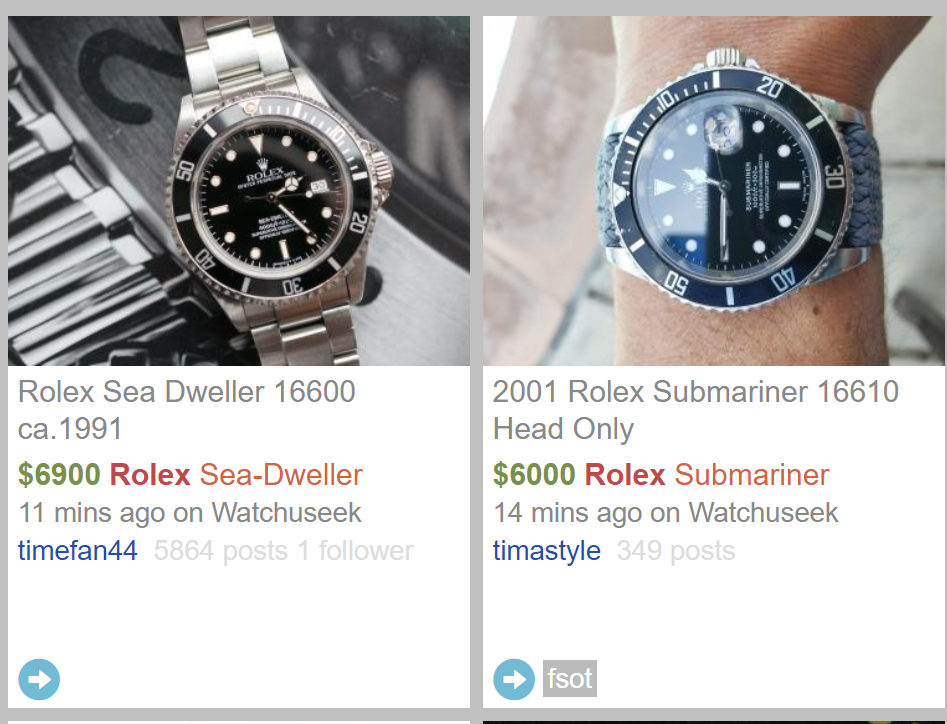The width and height of the screenshot is (947, 724).
Task: Tap the arrow icon under the Submariner listing
Action: pos(514,679)
